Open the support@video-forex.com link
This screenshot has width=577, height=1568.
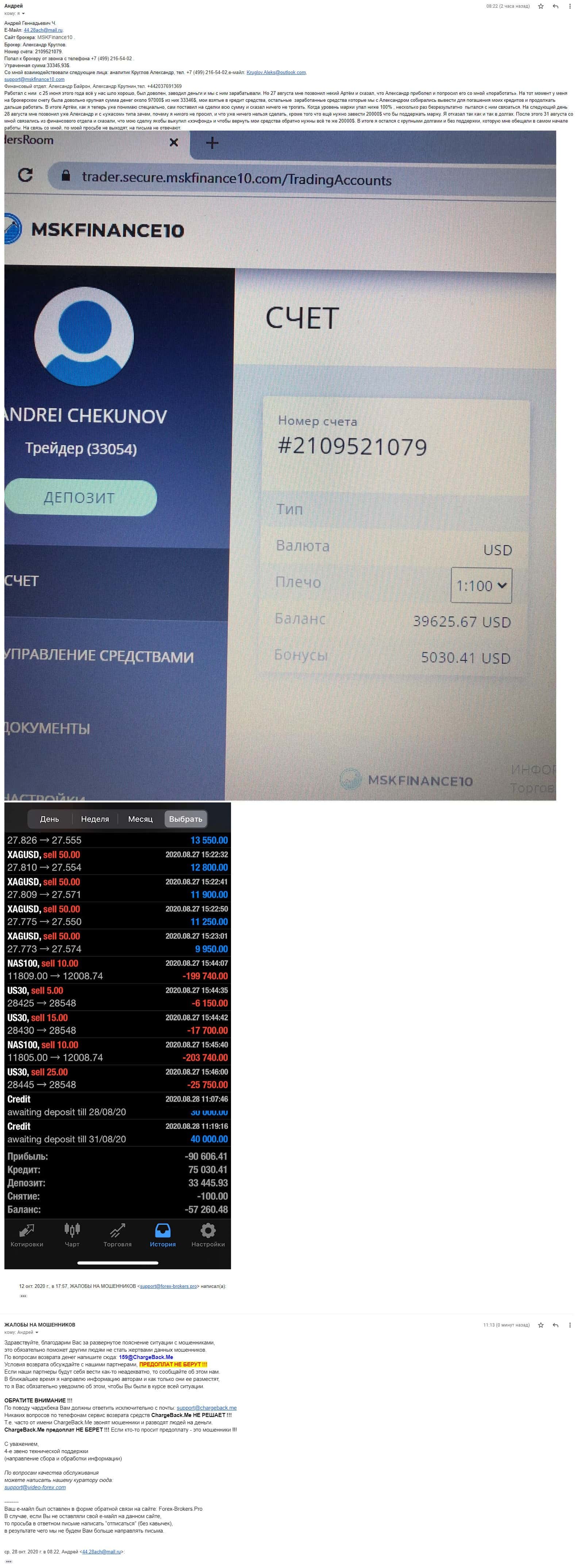click(35, 1487)
